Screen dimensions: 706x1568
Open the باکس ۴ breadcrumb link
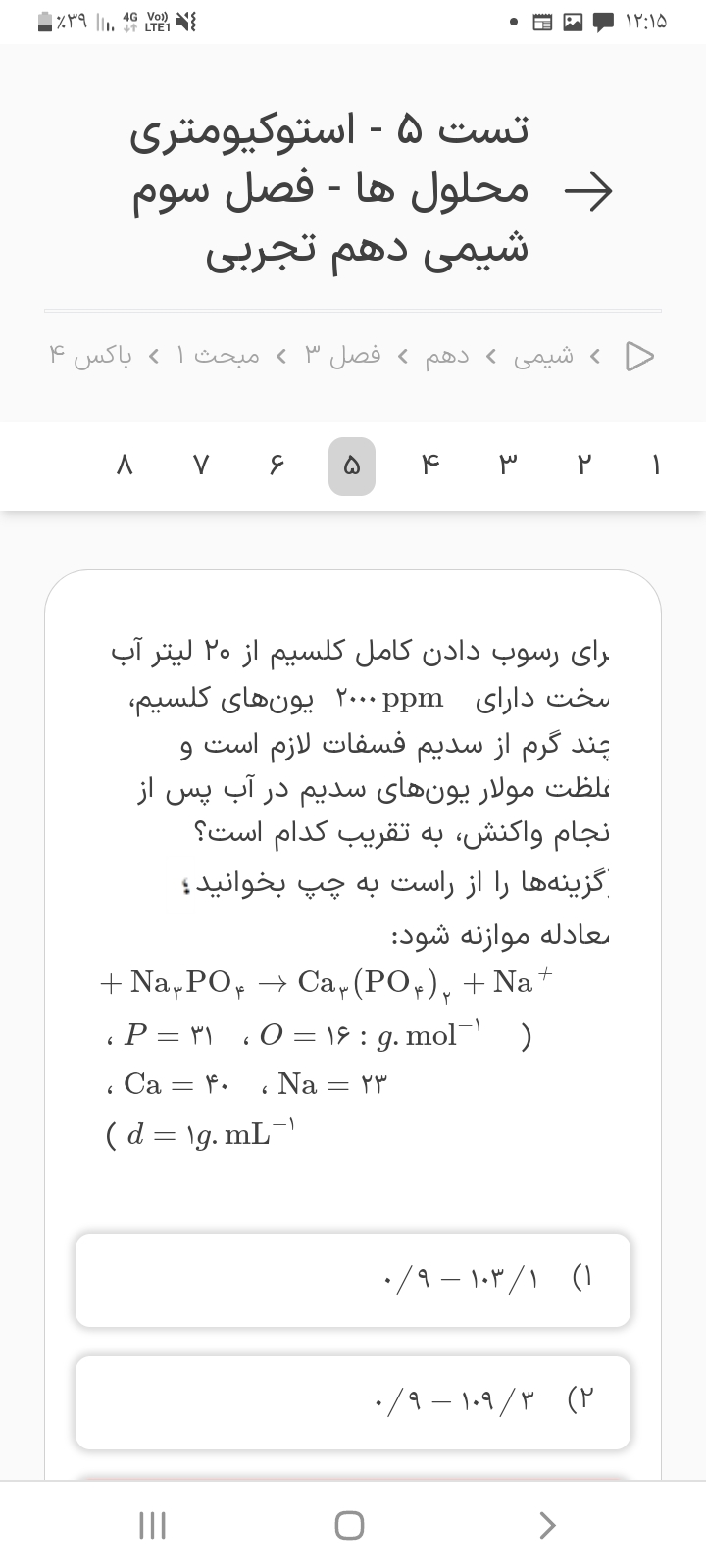point(90,356)
